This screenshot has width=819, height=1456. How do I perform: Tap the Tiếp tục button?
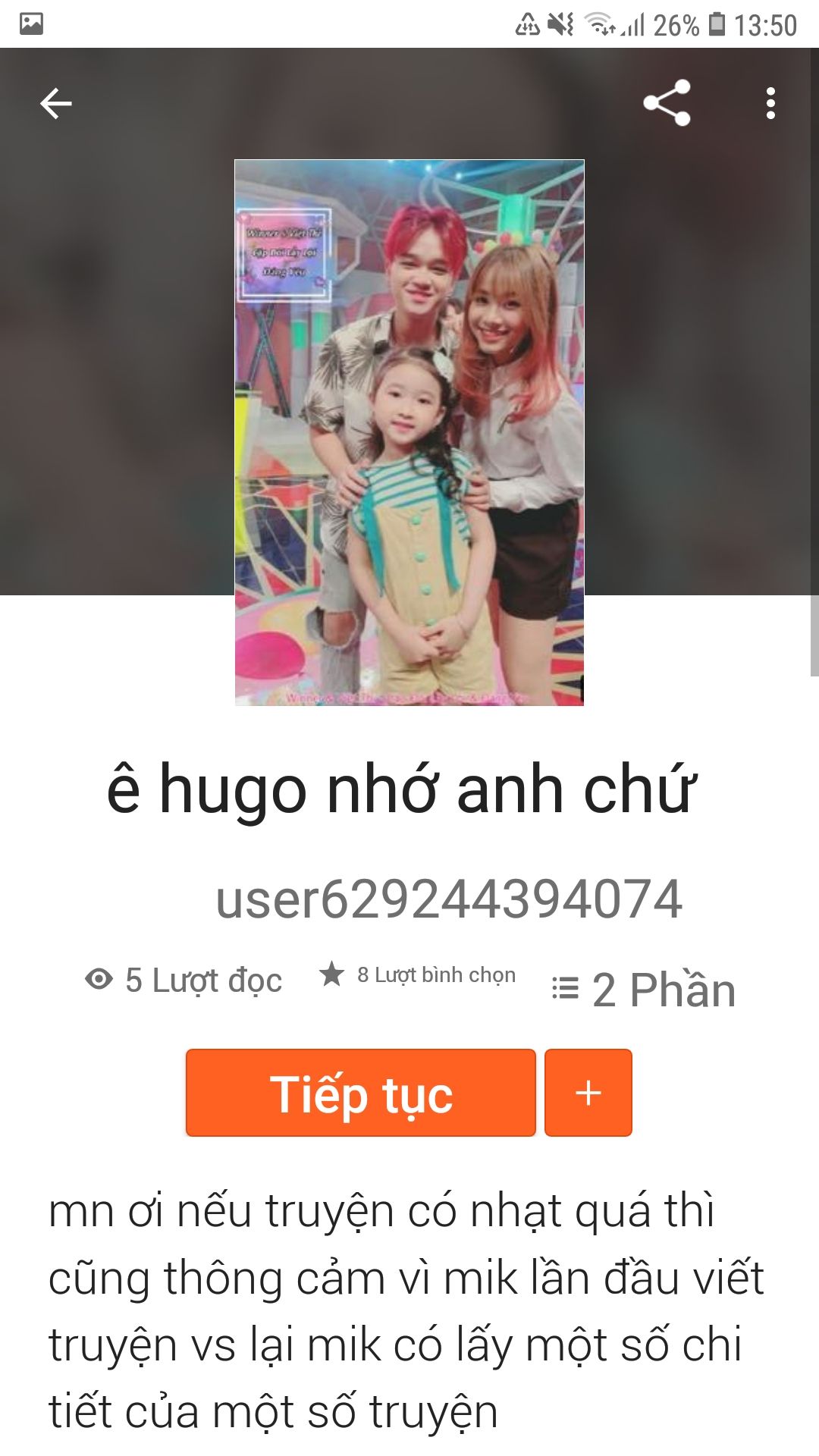[361, 1093]
